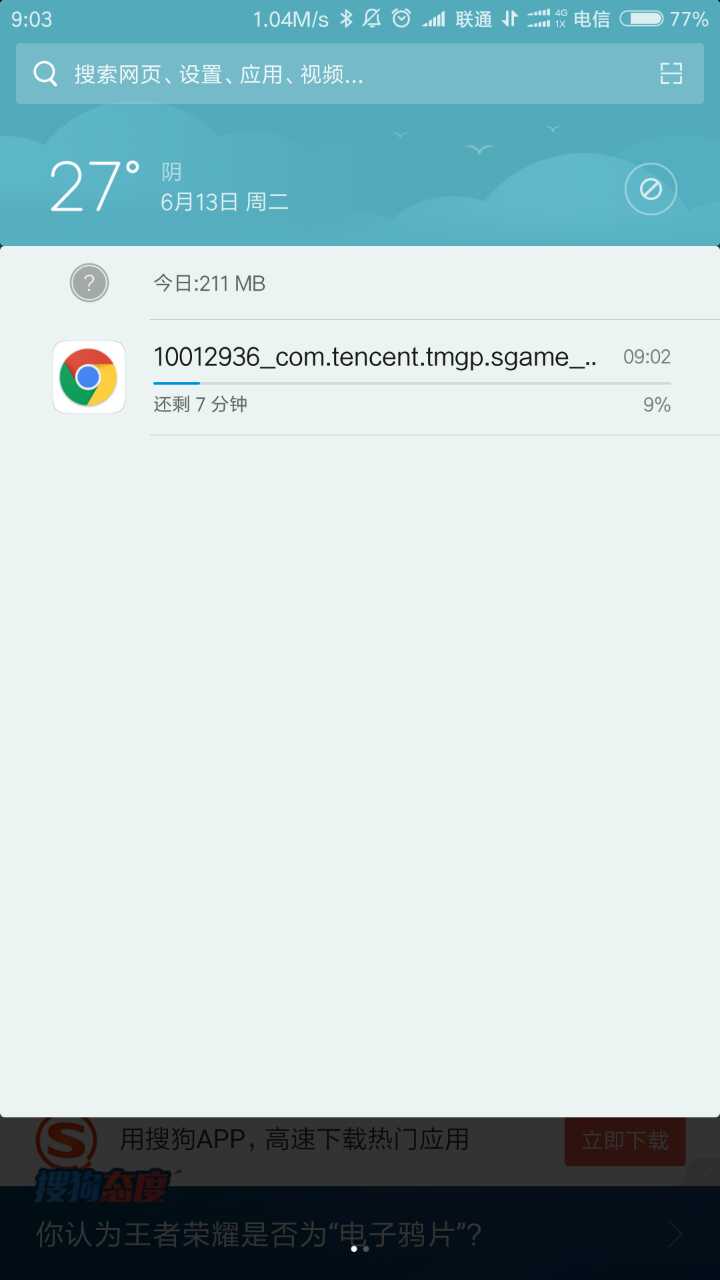Viewport: 720px width, 1280px height.
Task: Tap the QR scan icon in search bar
Action: pyautogui.click(x=671, y=73)
